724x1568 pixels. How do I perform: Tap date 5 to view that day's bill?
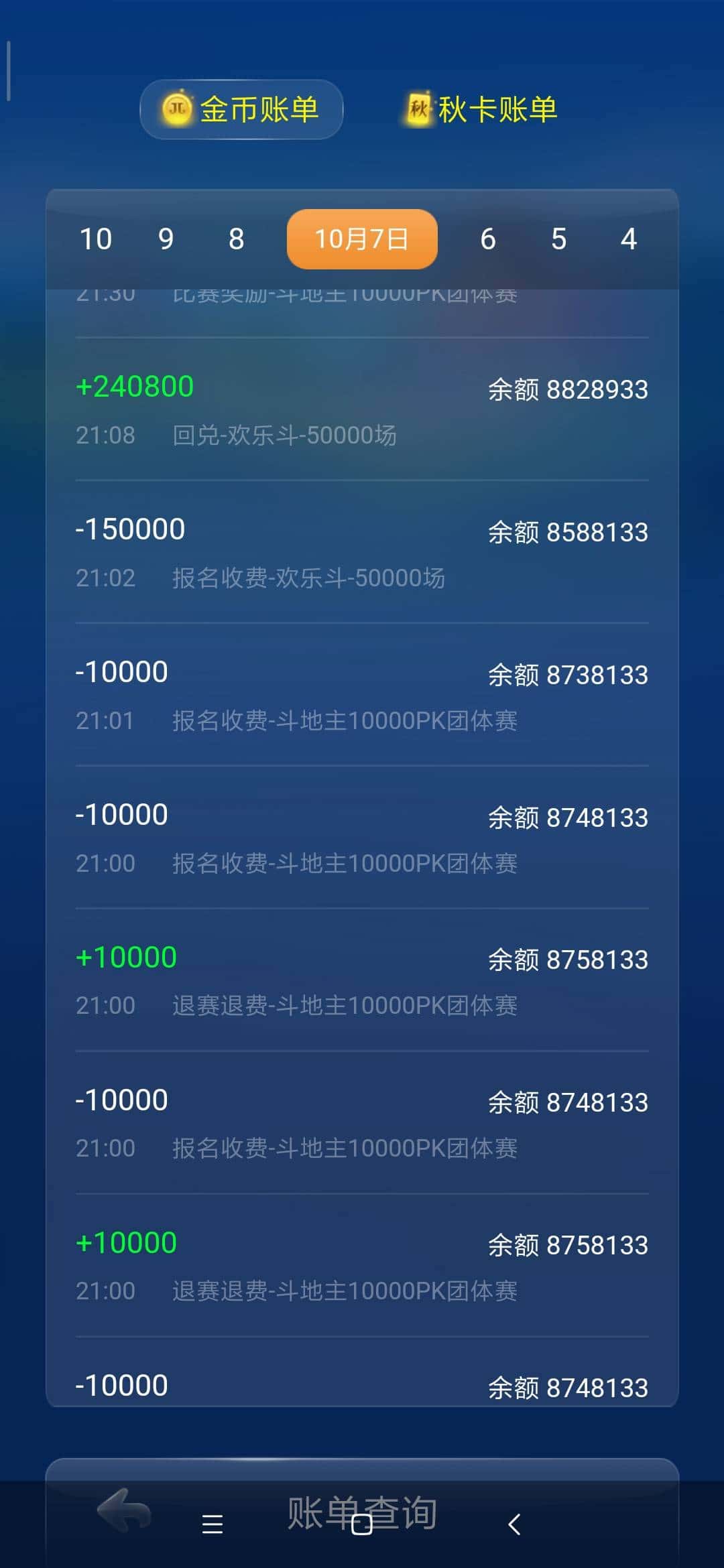coord(558,239)
